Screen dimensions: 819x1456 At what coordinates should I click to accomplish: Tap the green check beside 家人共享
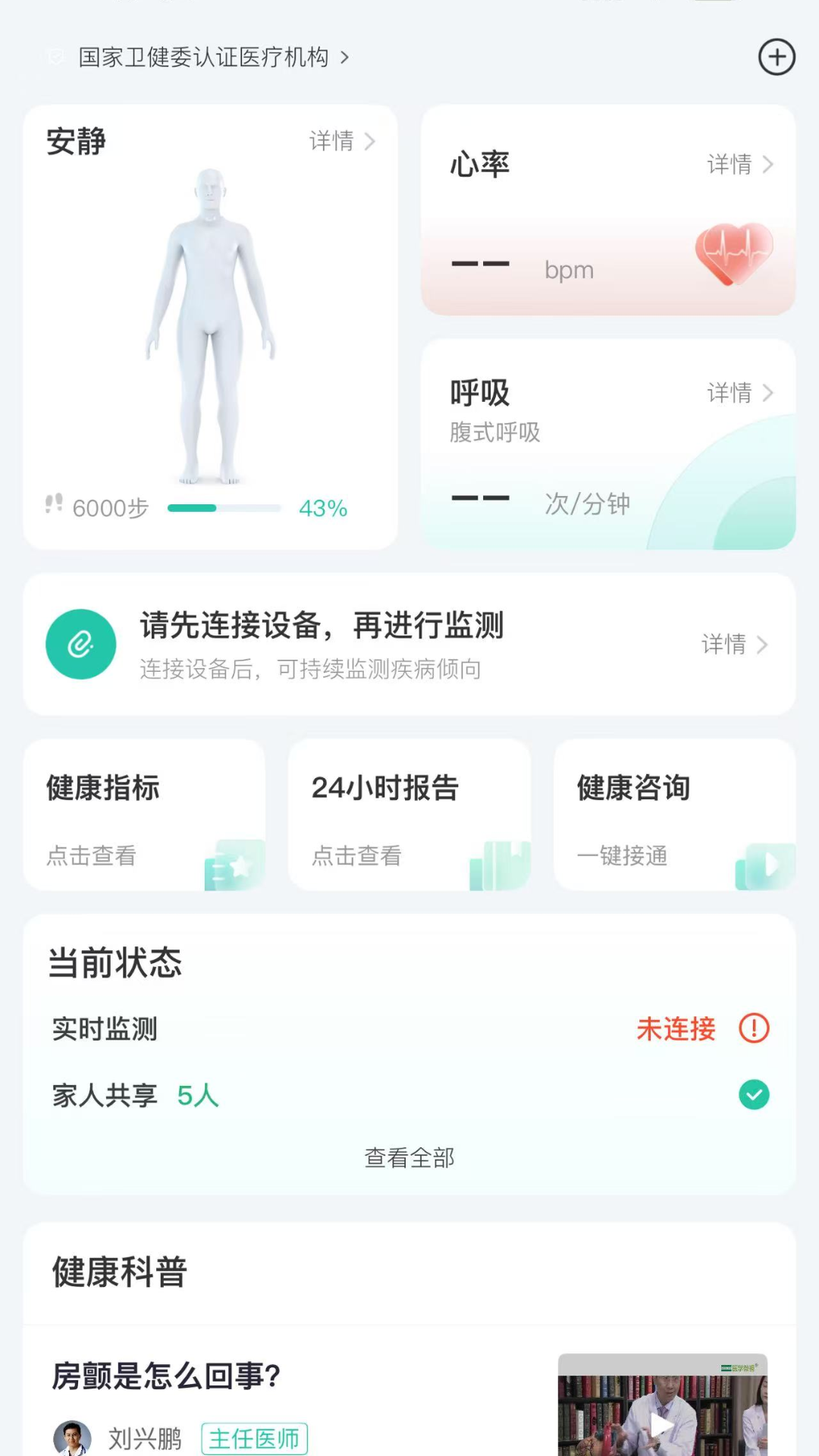click(753, 1094)
